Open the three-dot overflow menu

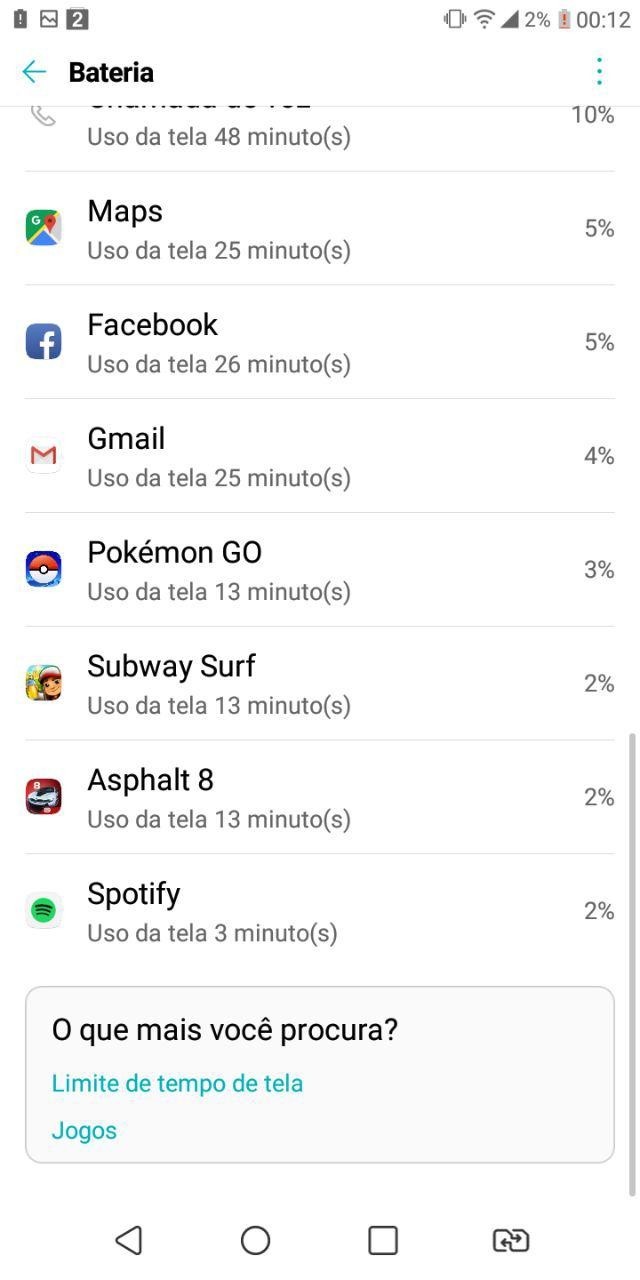point(599,72)
